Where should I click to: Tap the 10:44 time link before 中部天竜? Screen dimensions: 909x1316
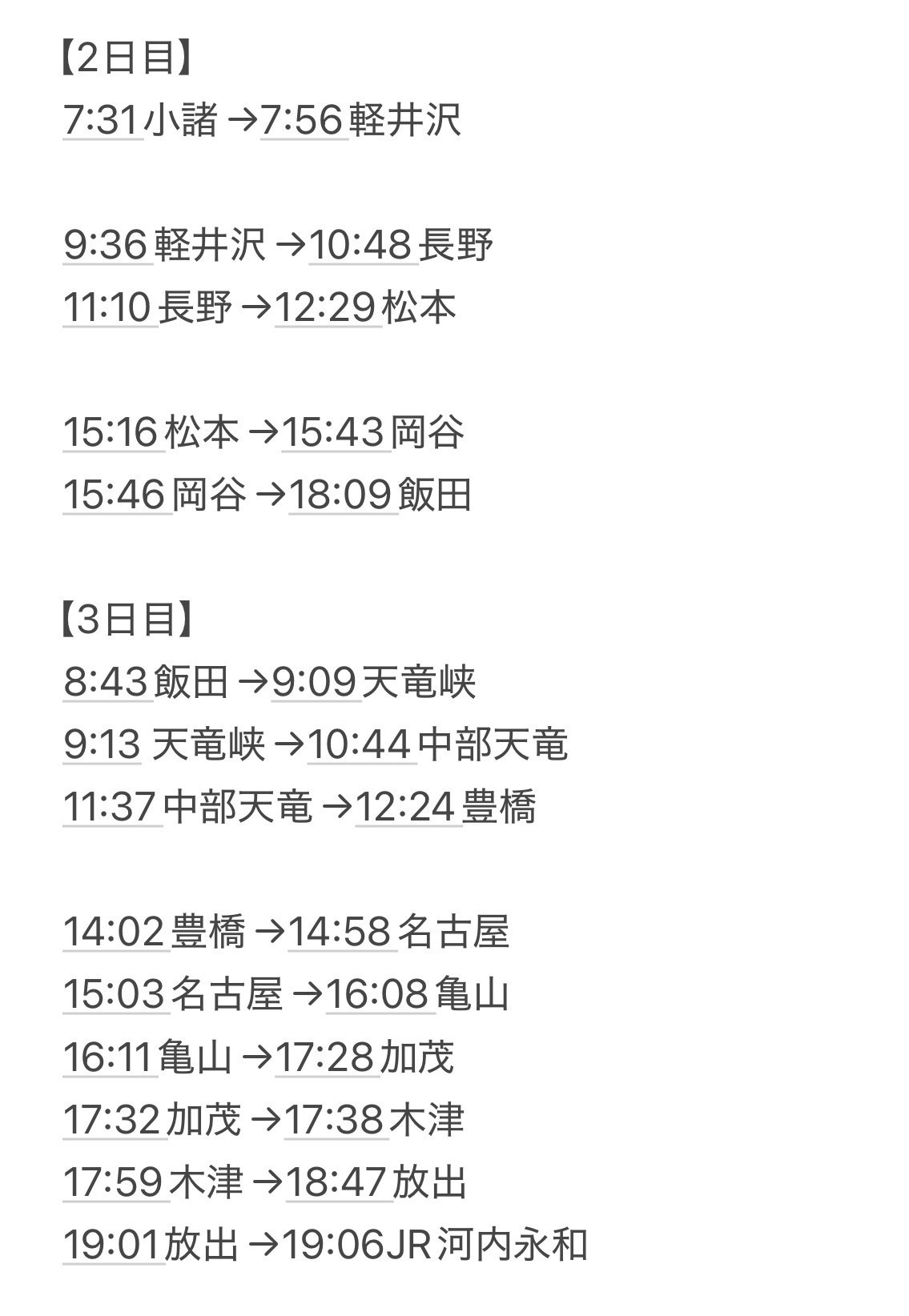pos(360,744)
